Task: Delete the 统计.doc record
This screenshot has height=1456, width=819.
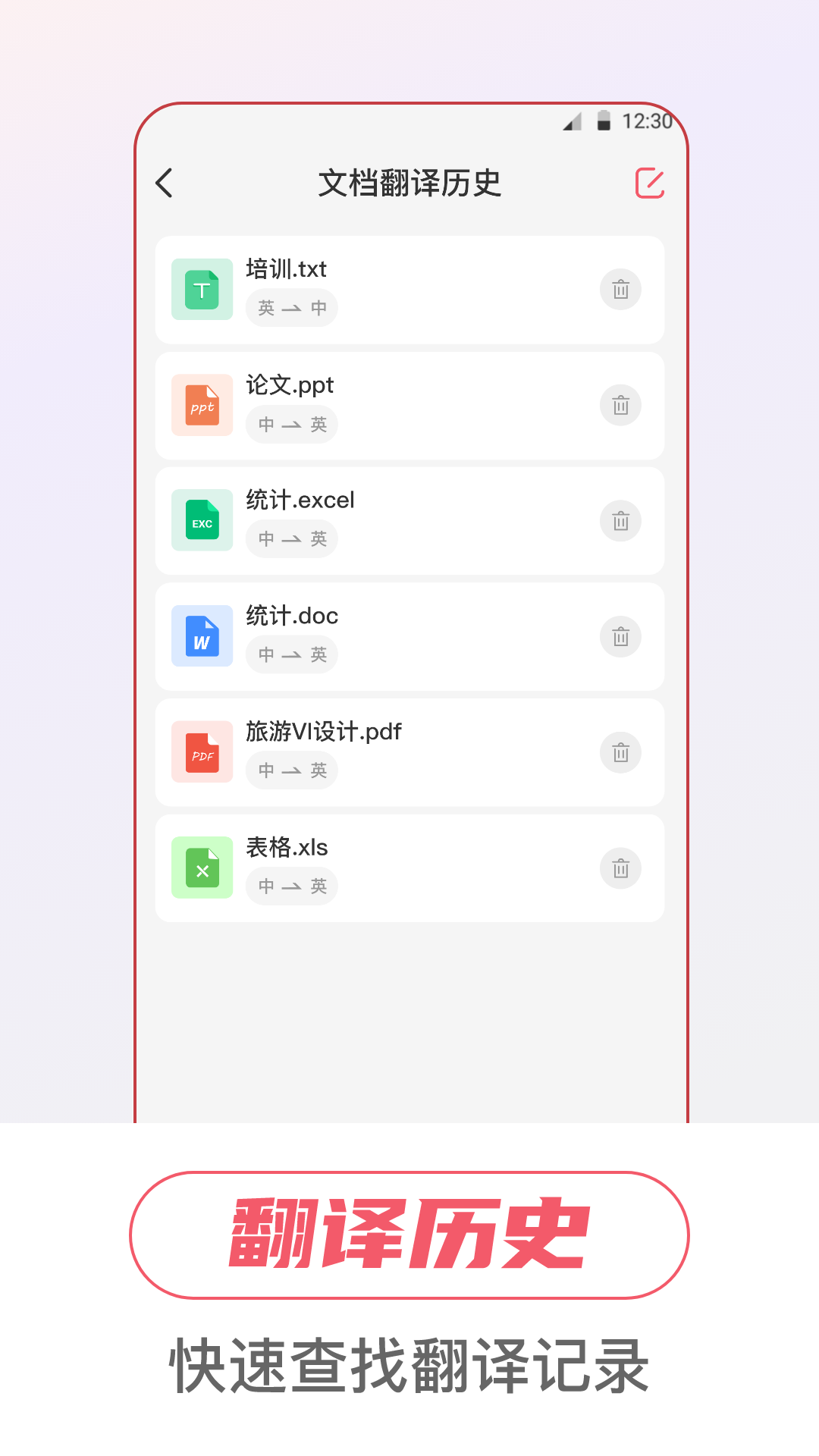Action: point(620,636)
